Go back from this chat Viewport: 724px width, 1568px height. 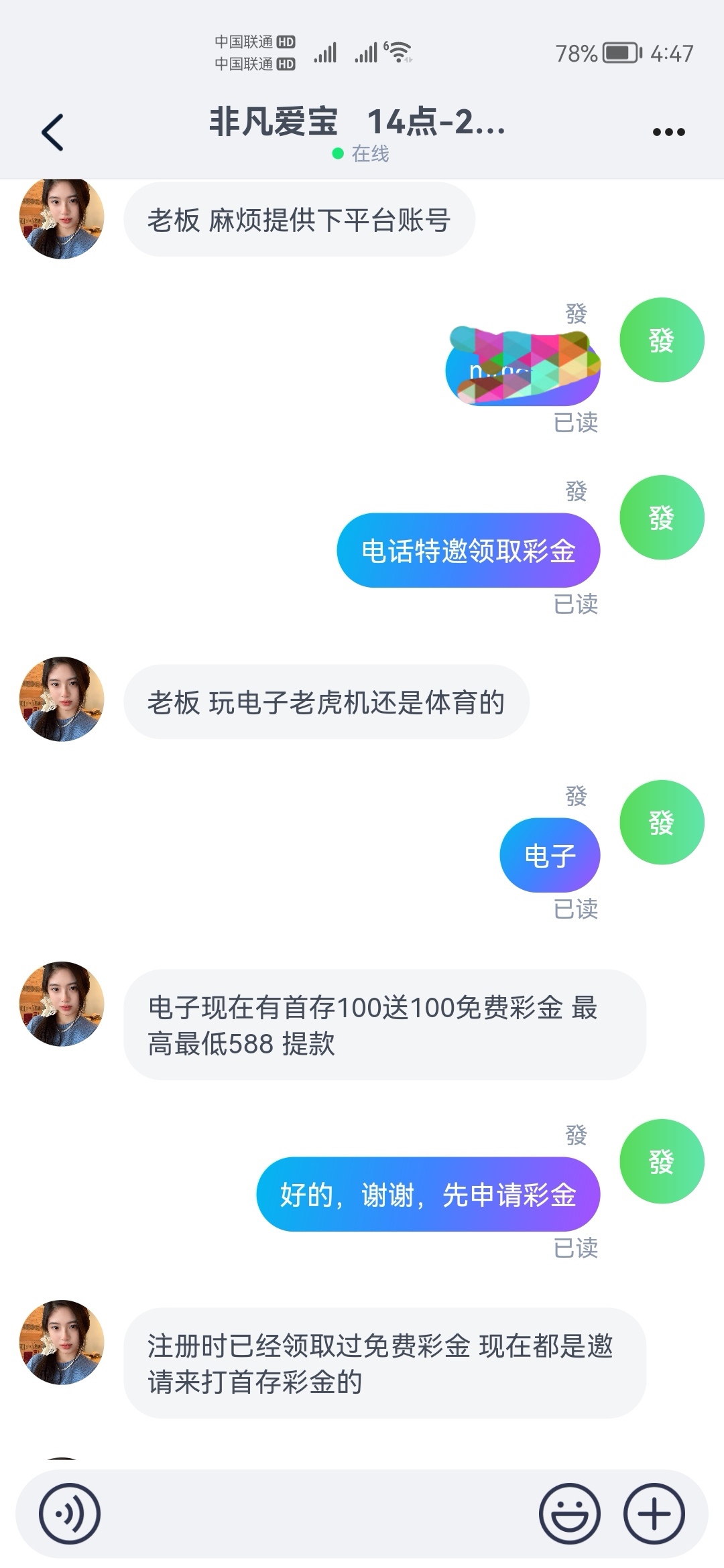(x=52, y=132)
